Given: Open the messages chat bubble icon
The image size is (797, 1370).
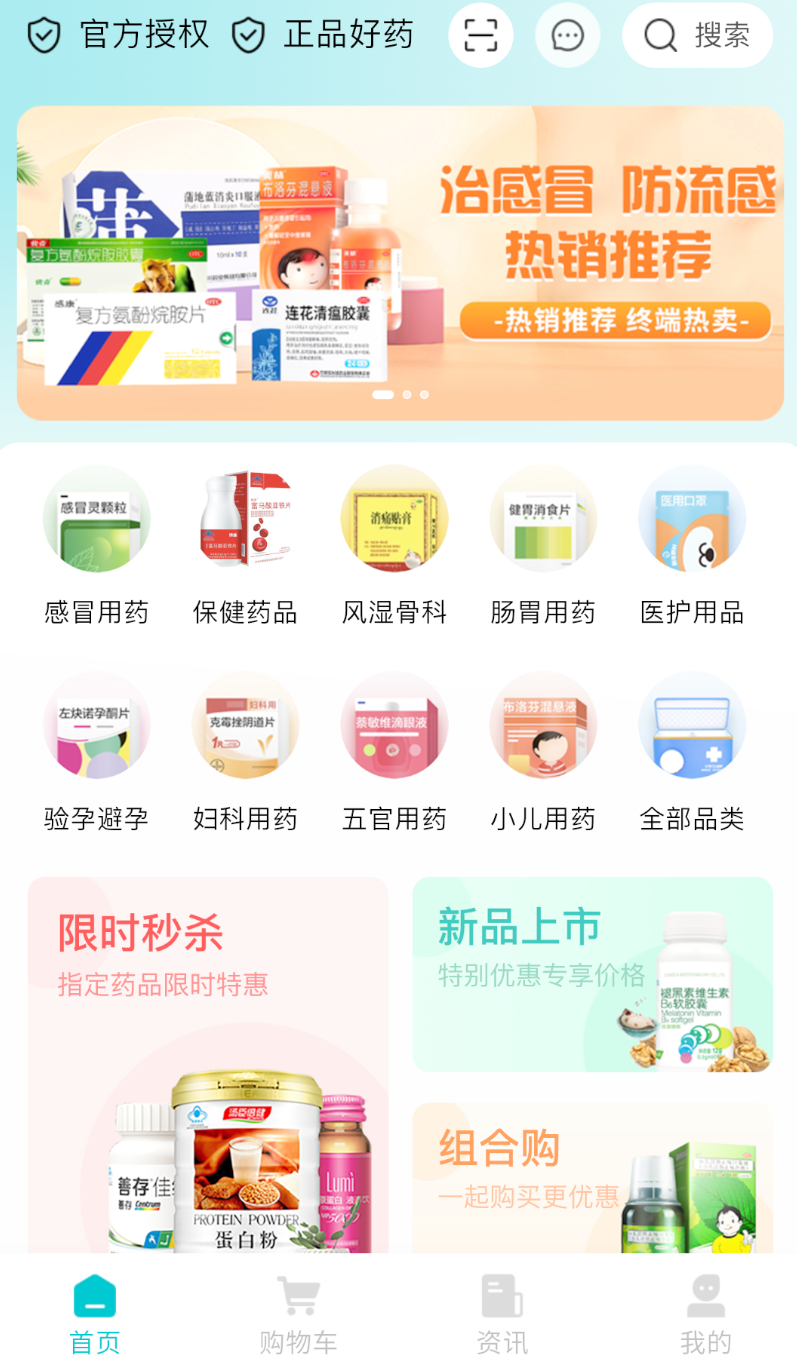Looking at the screenshot, I should [568, 35].
